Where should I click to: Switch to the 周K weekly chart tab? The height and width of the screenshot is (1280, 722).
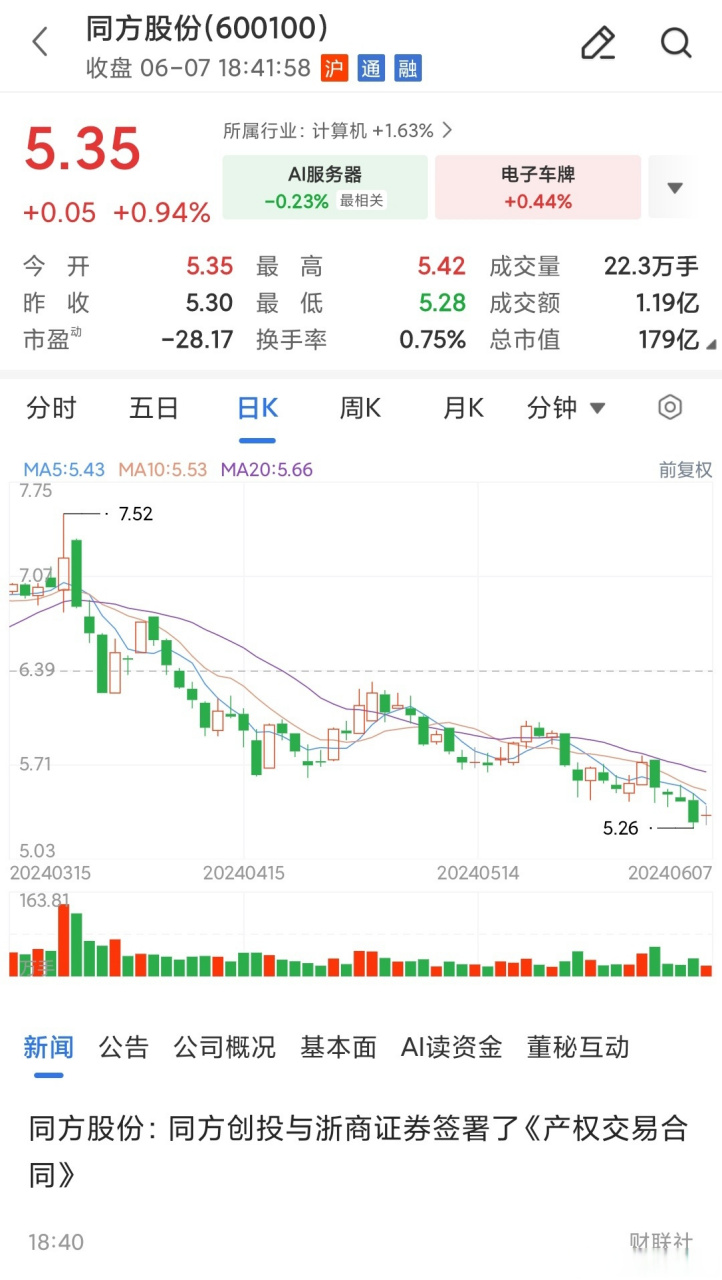click(x=358, y=408)
